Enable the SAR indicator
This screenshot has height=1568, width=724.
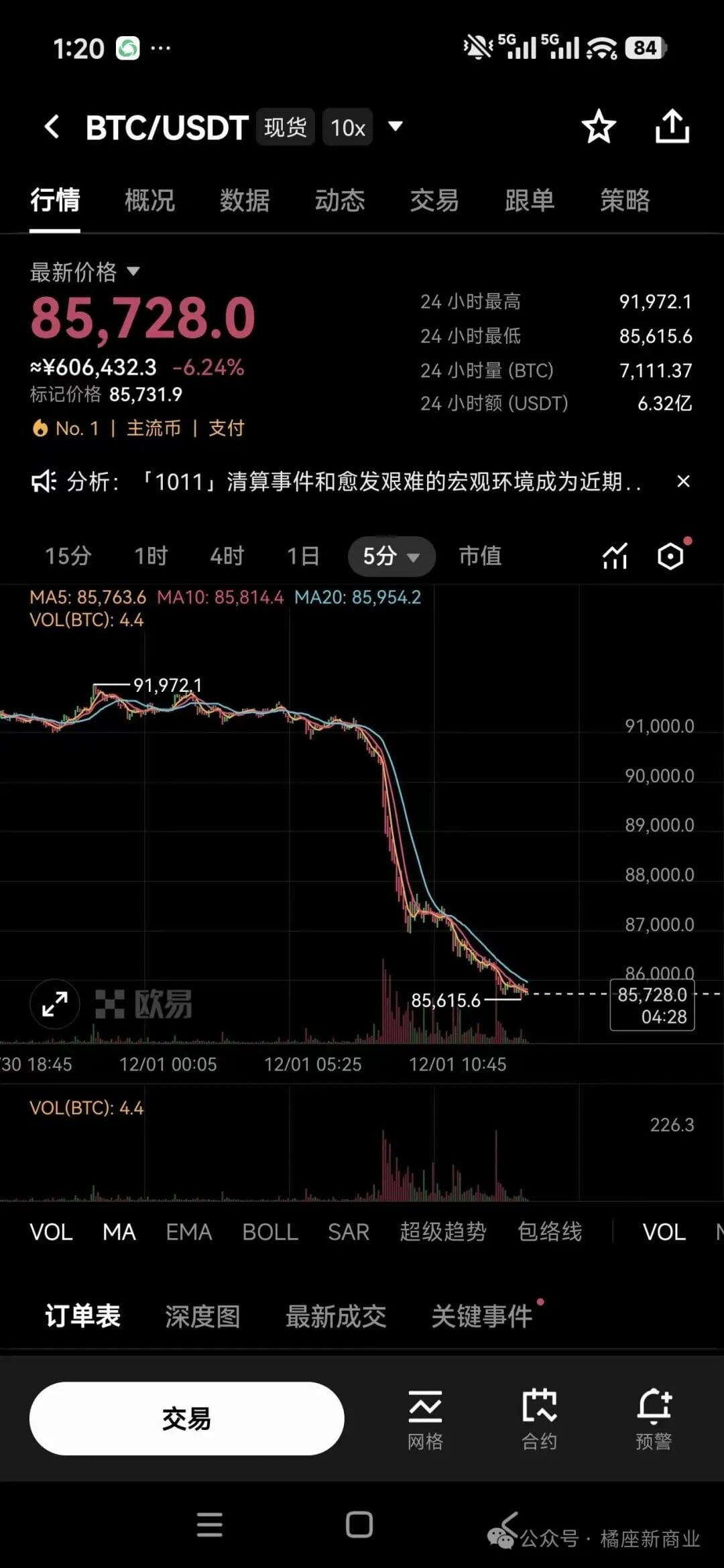348,1231
